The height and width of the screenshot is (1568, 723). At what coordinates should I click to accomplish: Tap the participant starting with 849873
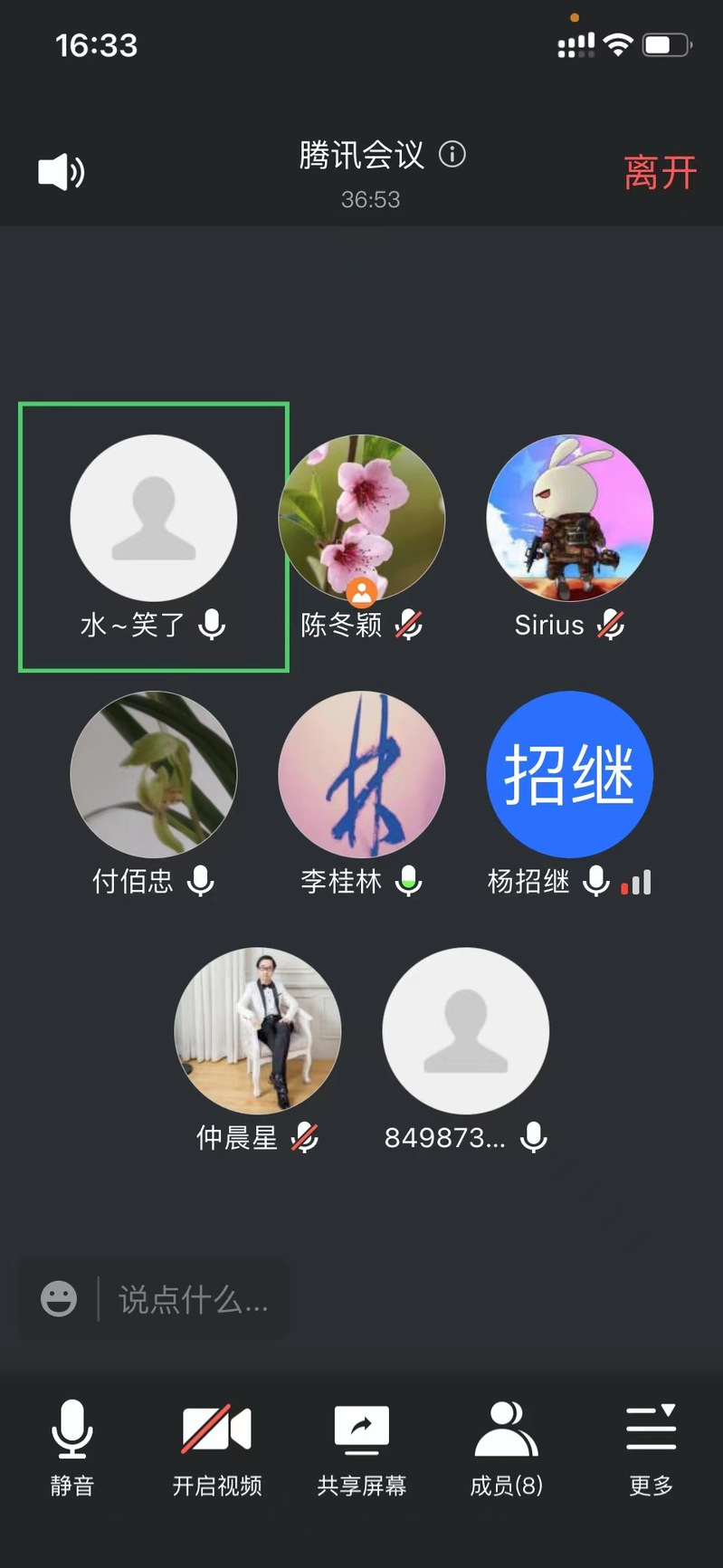[x=465, y=1031]
